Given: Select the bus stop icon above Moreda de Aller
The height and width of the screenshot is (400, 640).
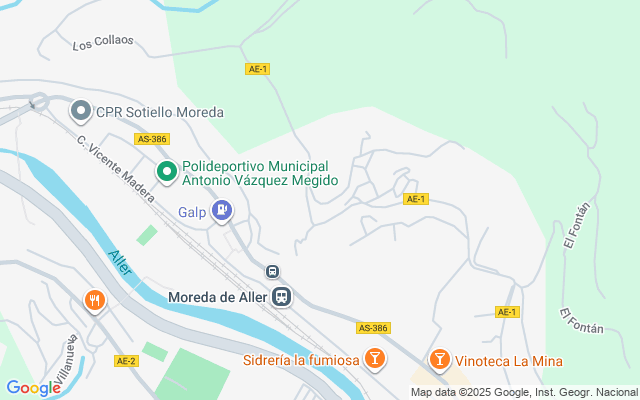Looking at the screenshot, I should (272, 271).
